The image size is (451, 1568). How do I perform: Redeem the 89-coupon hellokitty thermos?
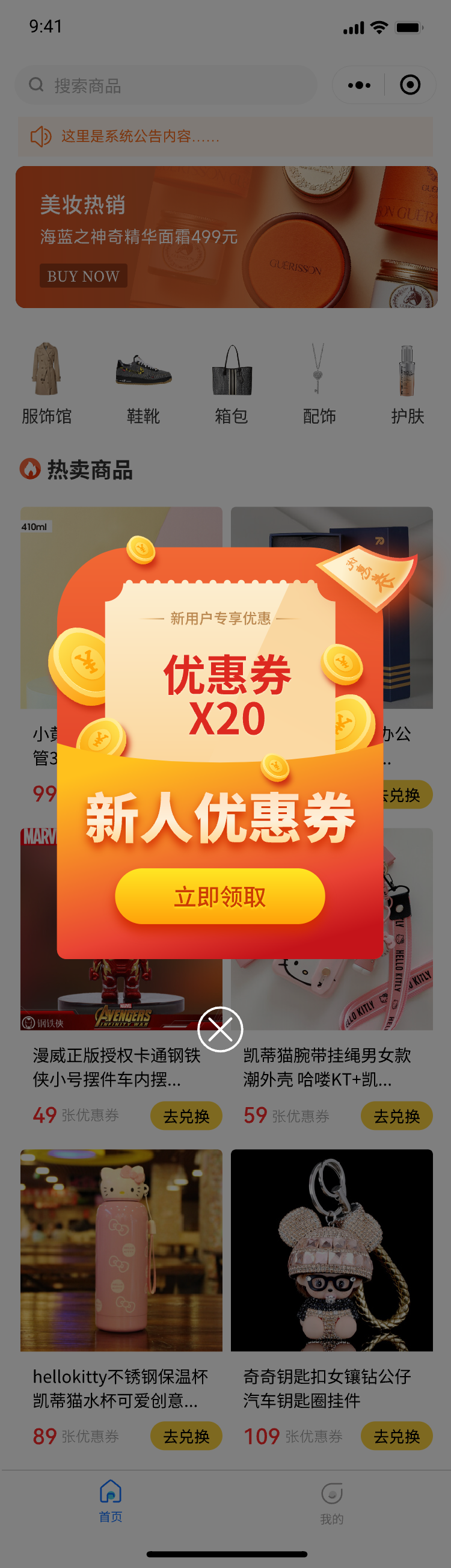[186, 1436]
